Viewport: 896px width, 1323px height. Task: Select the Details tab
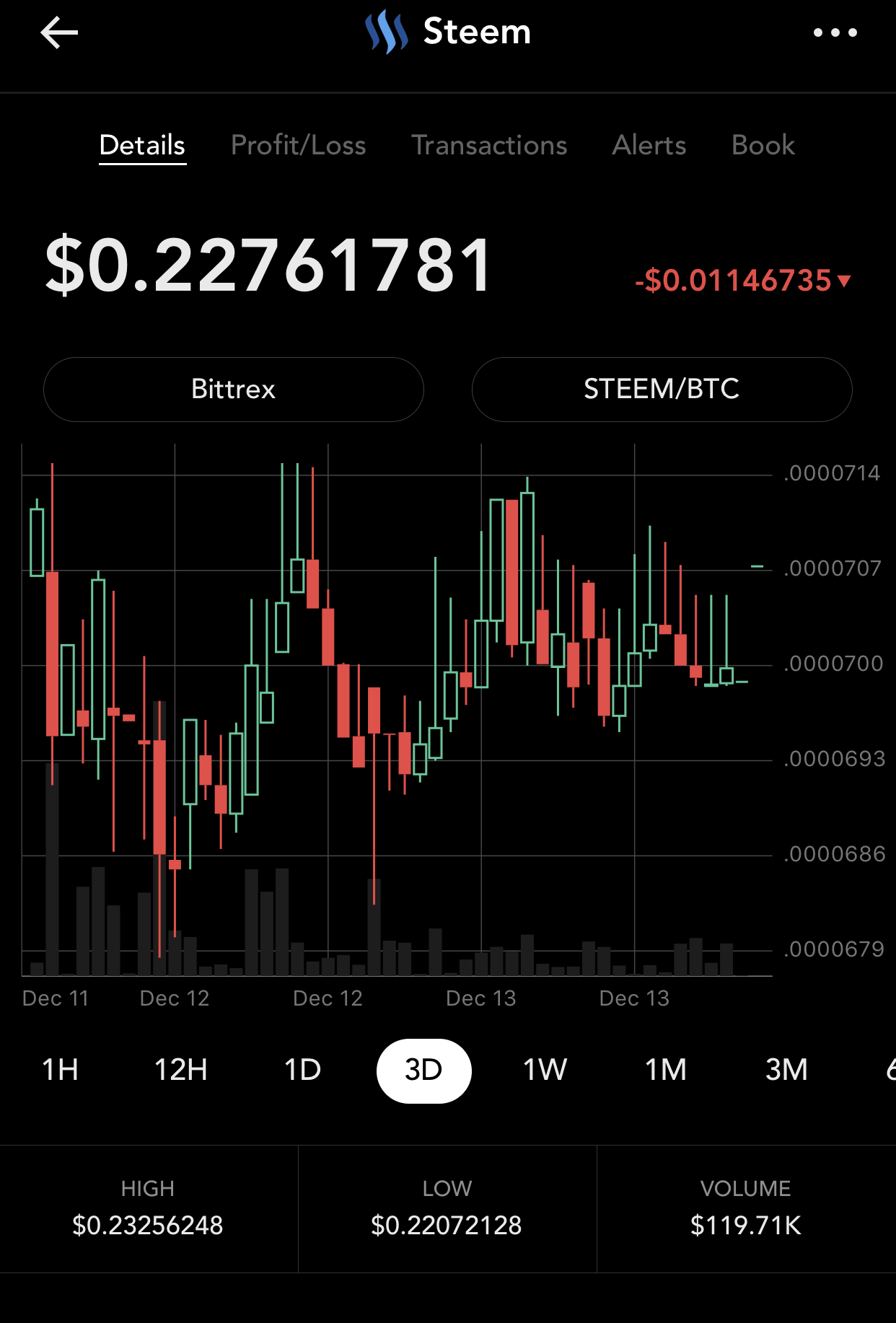pos(142,146)
